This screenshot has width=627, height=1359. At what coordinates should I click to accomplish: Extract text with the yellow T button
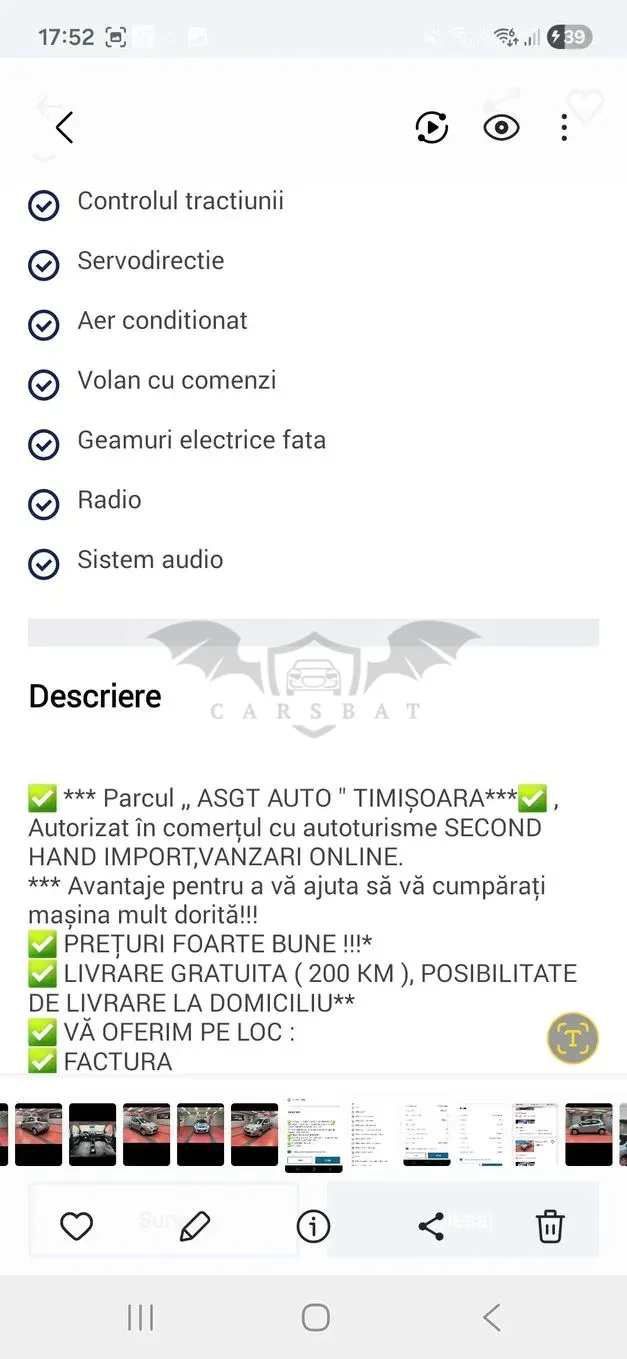click(x=573, y=1038)
